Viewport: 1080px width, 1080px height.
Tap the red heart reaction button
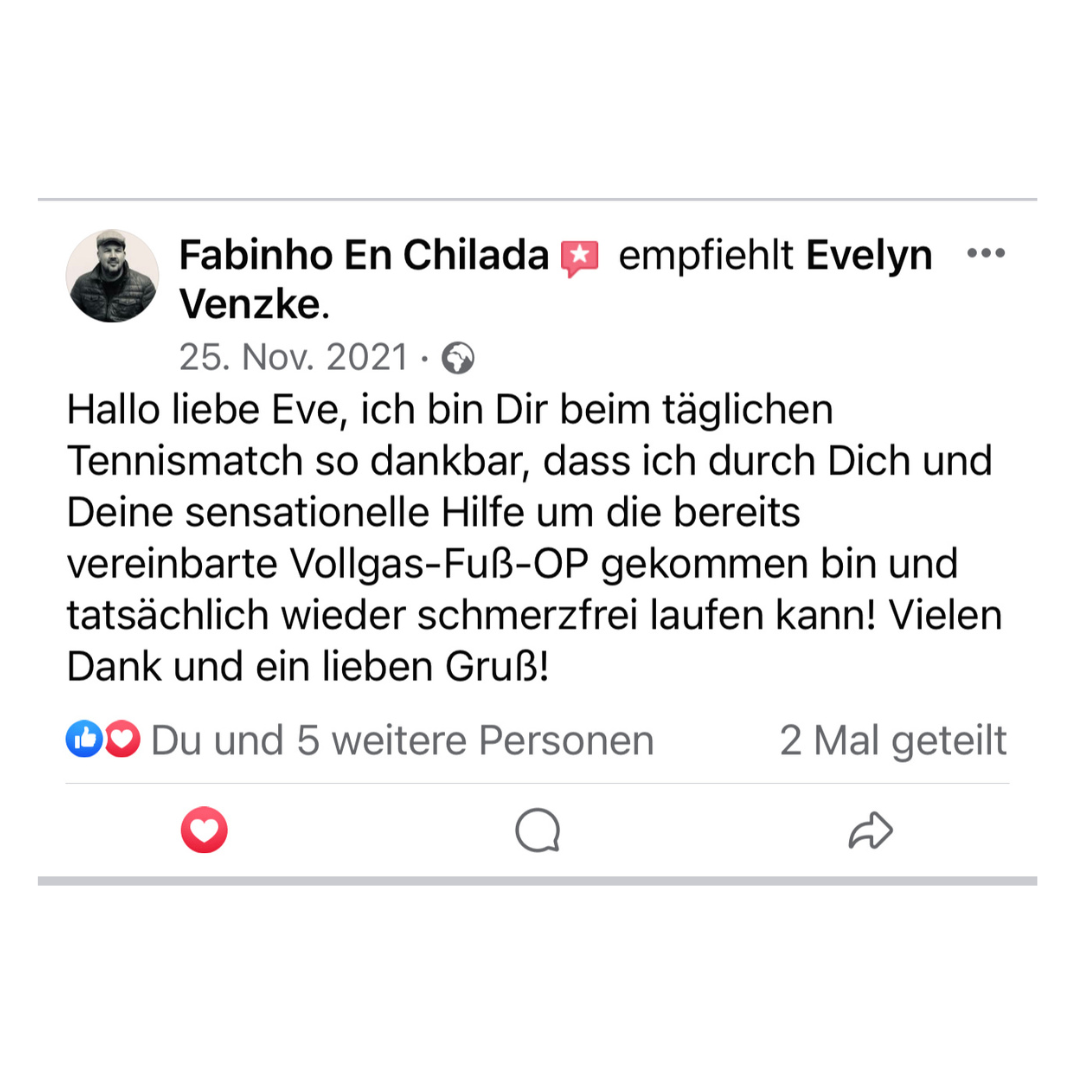tap(204, 830)
